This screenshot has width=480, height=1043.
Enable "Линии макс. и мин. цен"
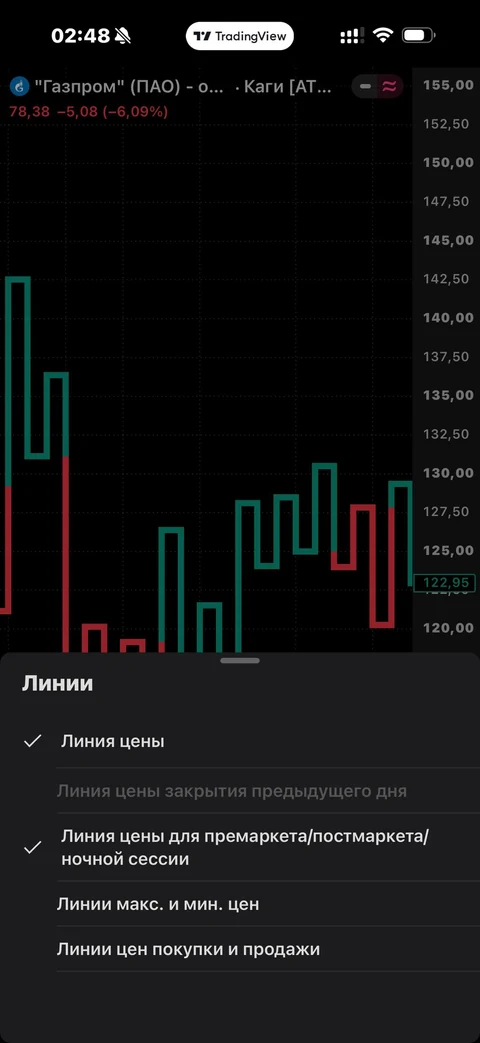click(240, 904)
